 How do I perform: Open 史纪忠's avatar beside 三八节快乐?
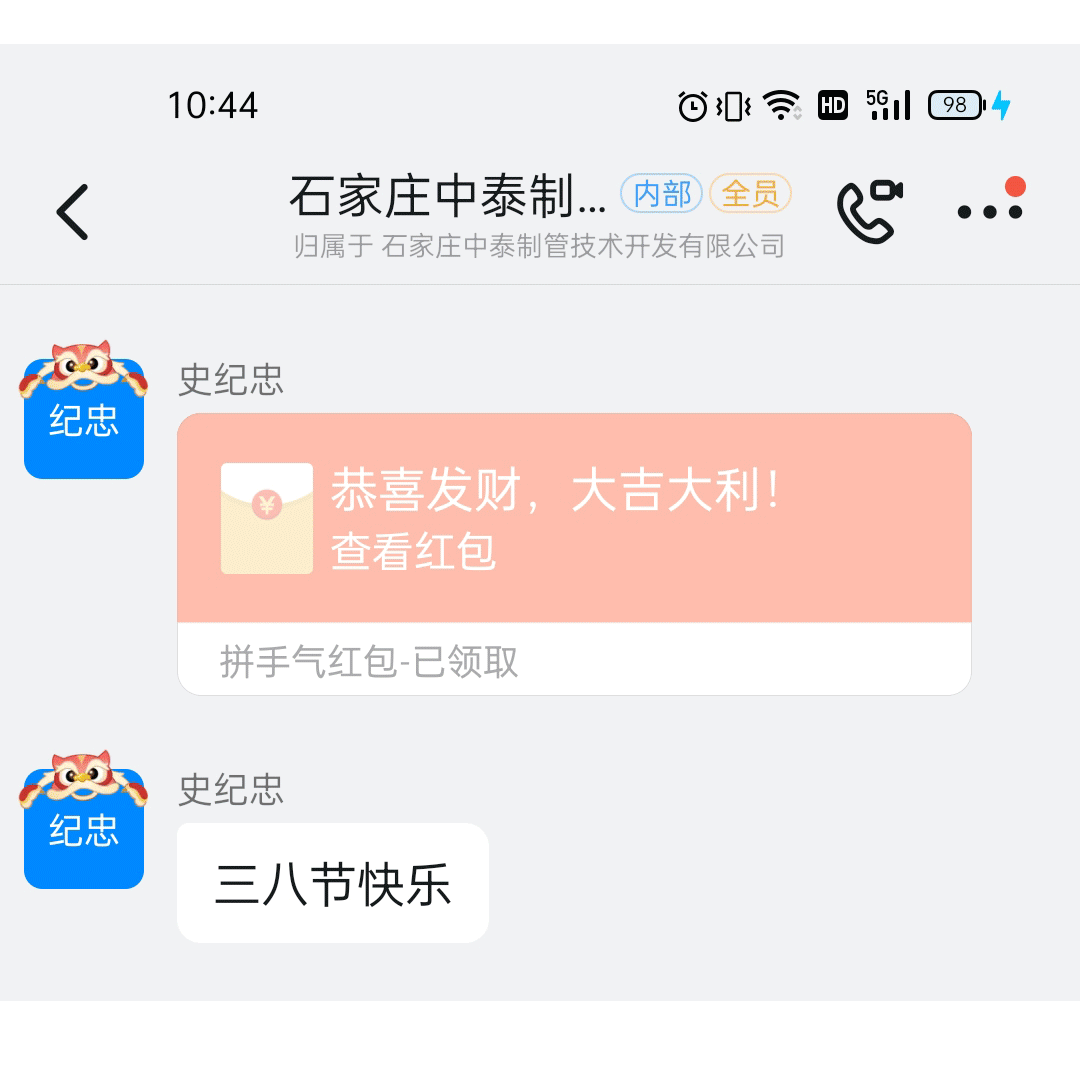[x=84, y=828]
